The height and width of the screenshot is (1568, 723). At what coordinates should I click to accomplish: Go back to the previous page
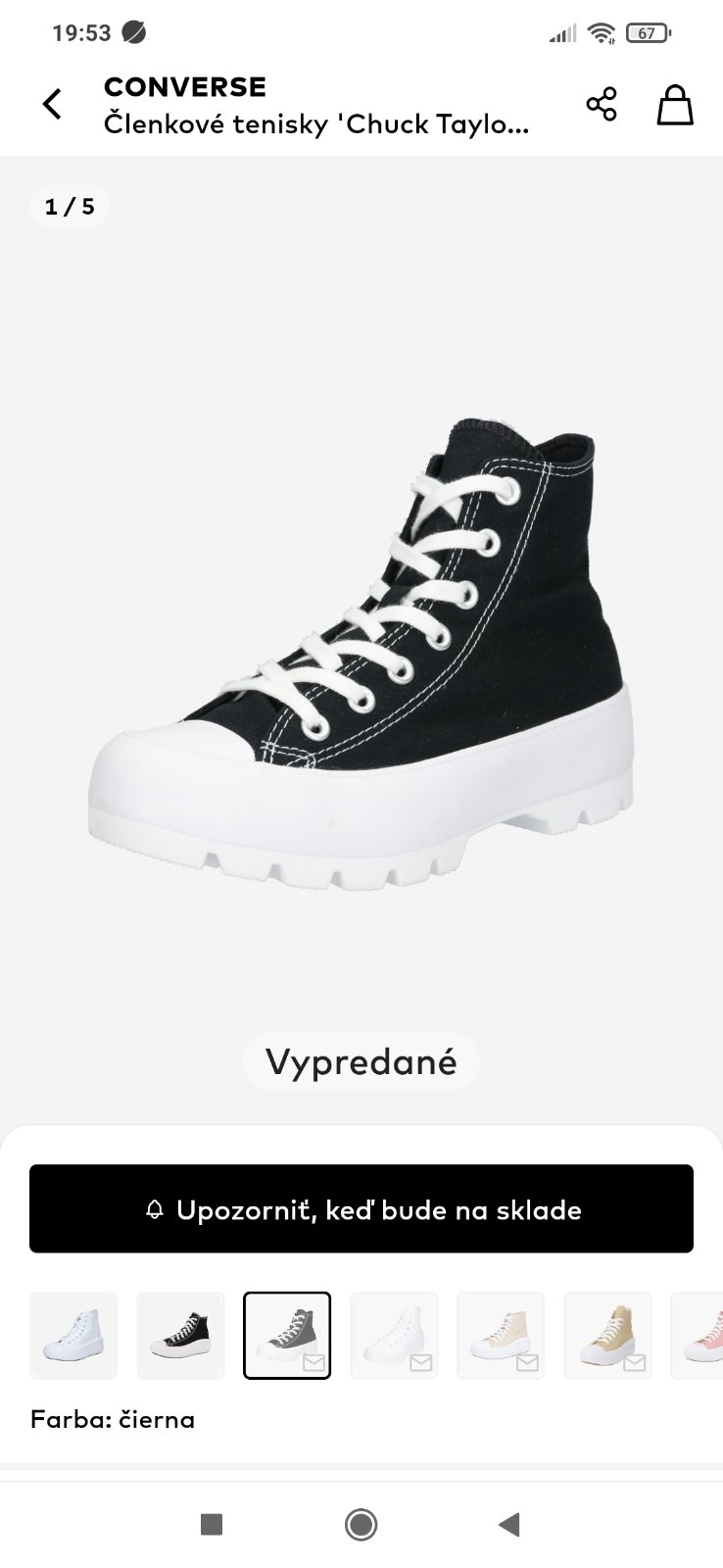[52, 104]
